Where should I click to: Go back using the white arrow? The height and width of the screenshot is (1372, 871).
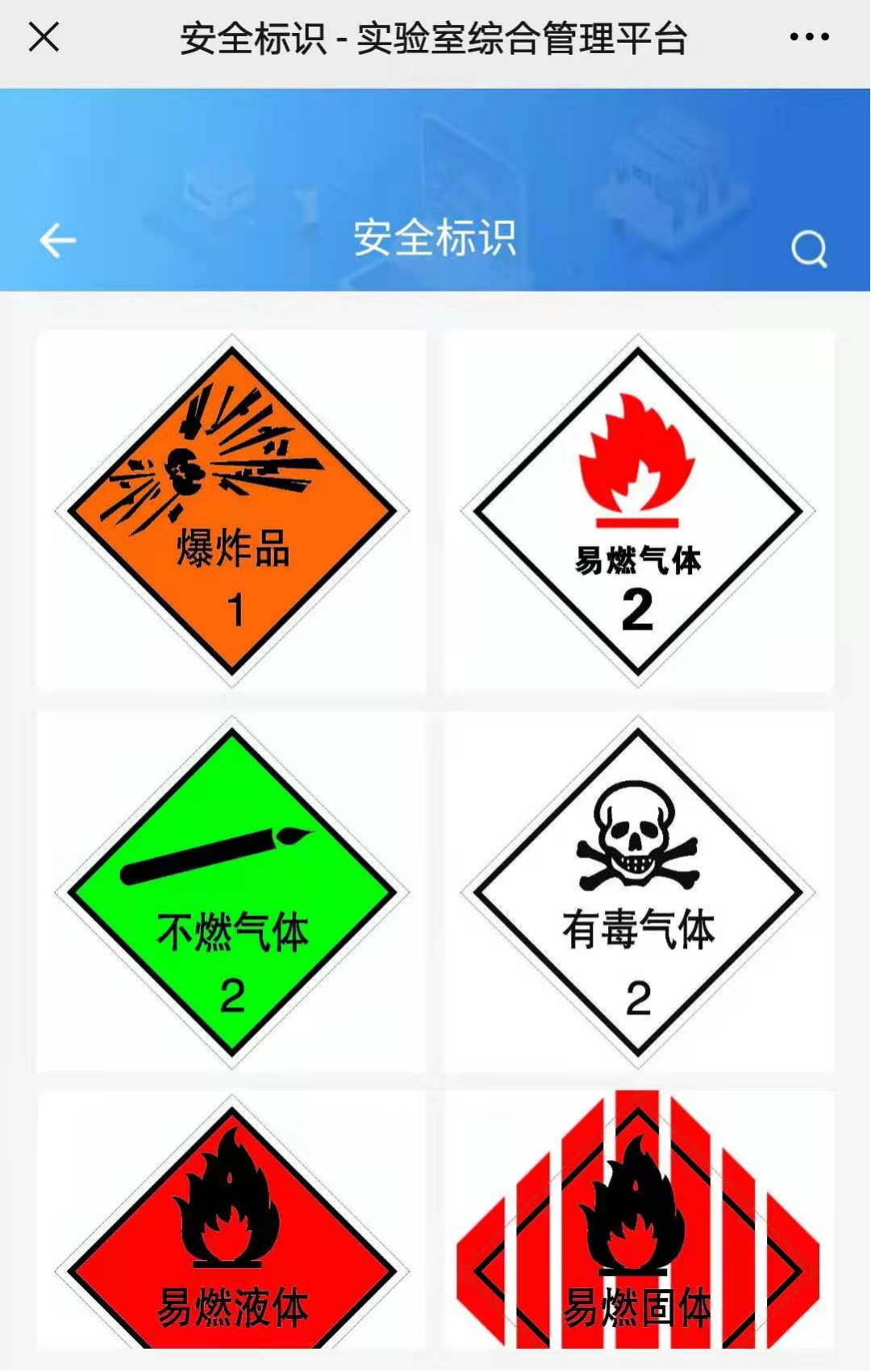click(x=57, y=240)
